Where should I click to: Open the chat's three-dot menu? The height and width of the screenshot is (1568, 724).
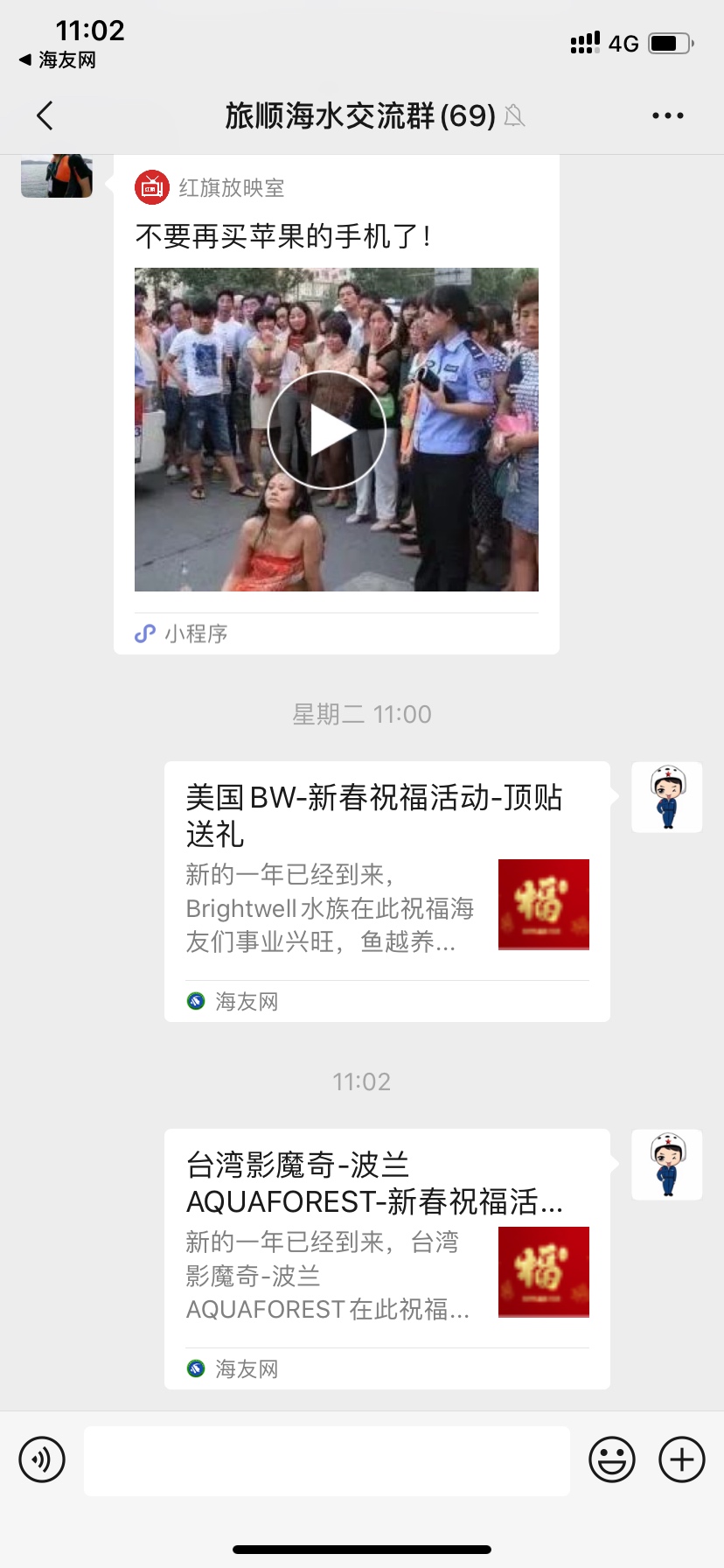pyautogui.click(x=667, y=115)
